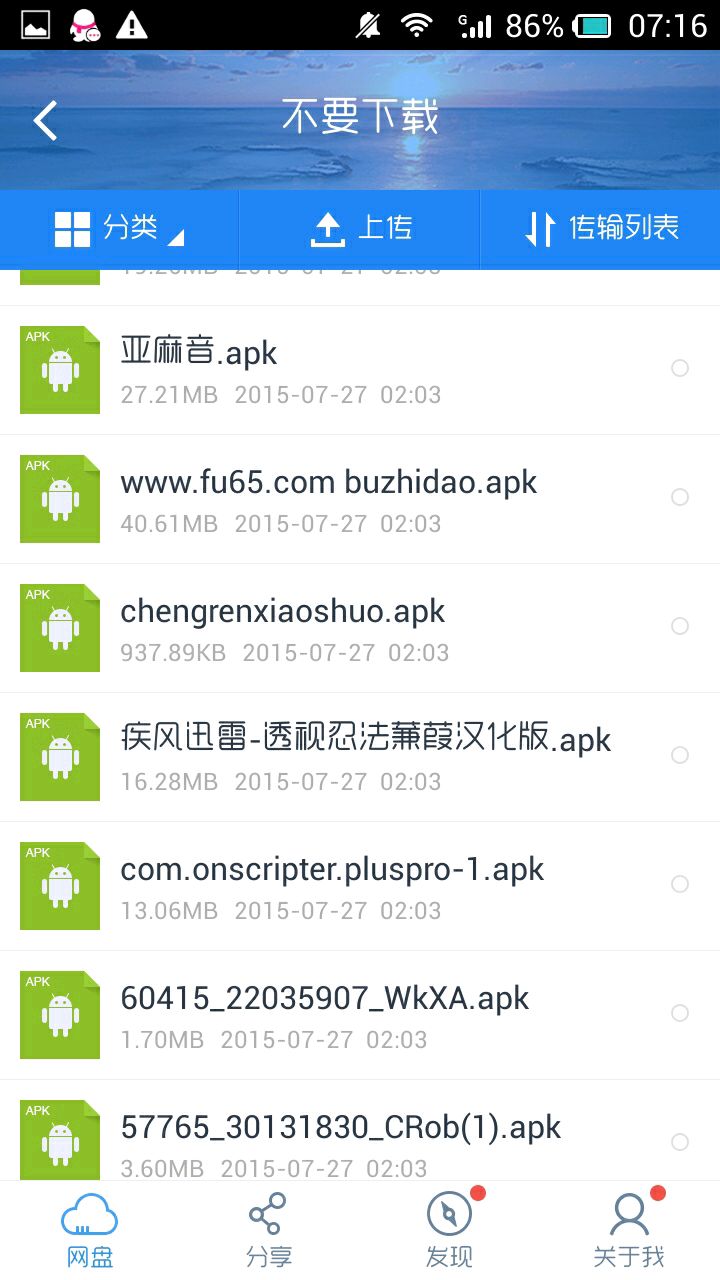Screen dimensions: 720x1280
Task: Switch to the 关于我 profile tab
Action: point(629,1230)
